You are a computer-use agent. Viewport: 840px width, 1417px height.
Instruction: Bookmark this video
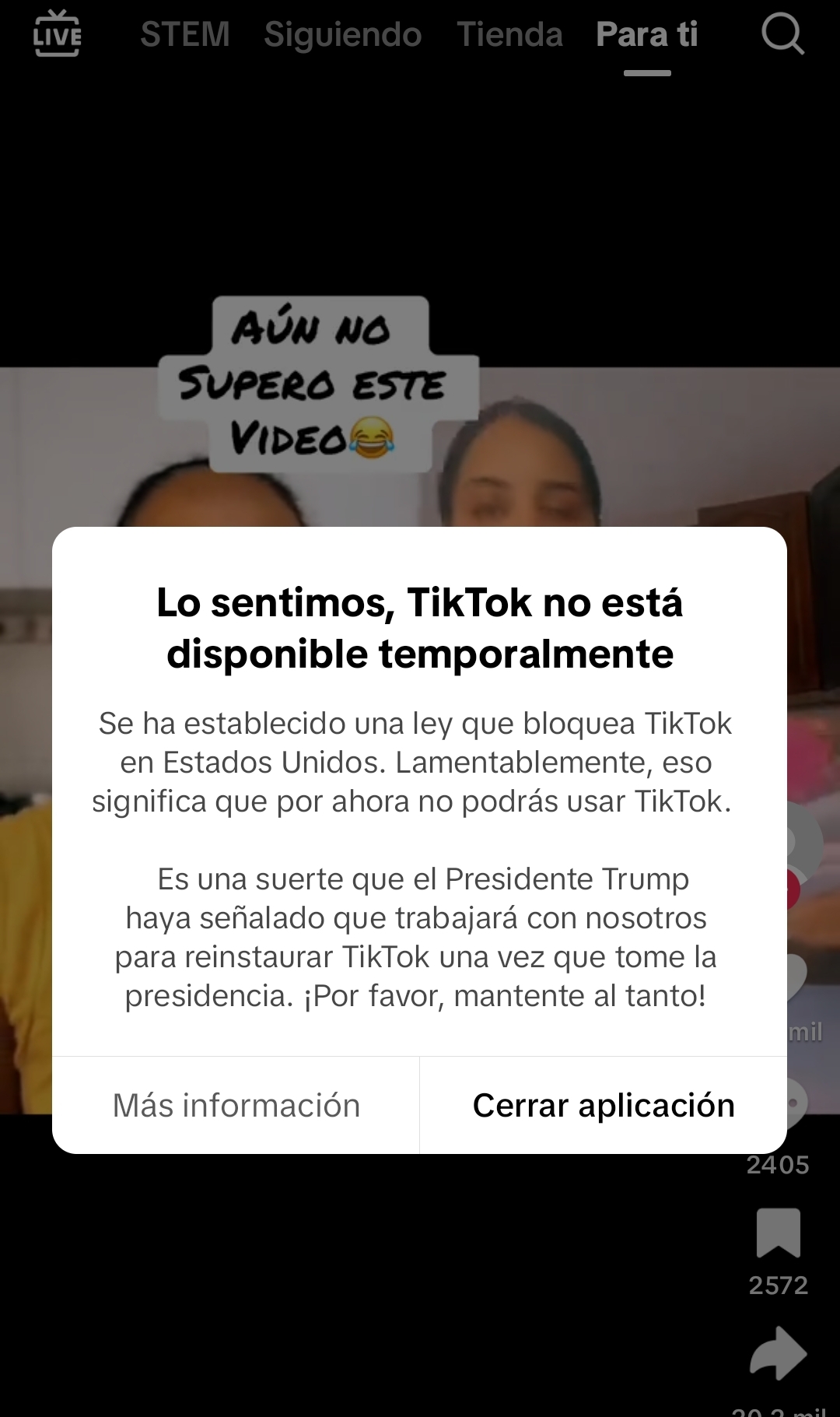[x=778, y=1233]
